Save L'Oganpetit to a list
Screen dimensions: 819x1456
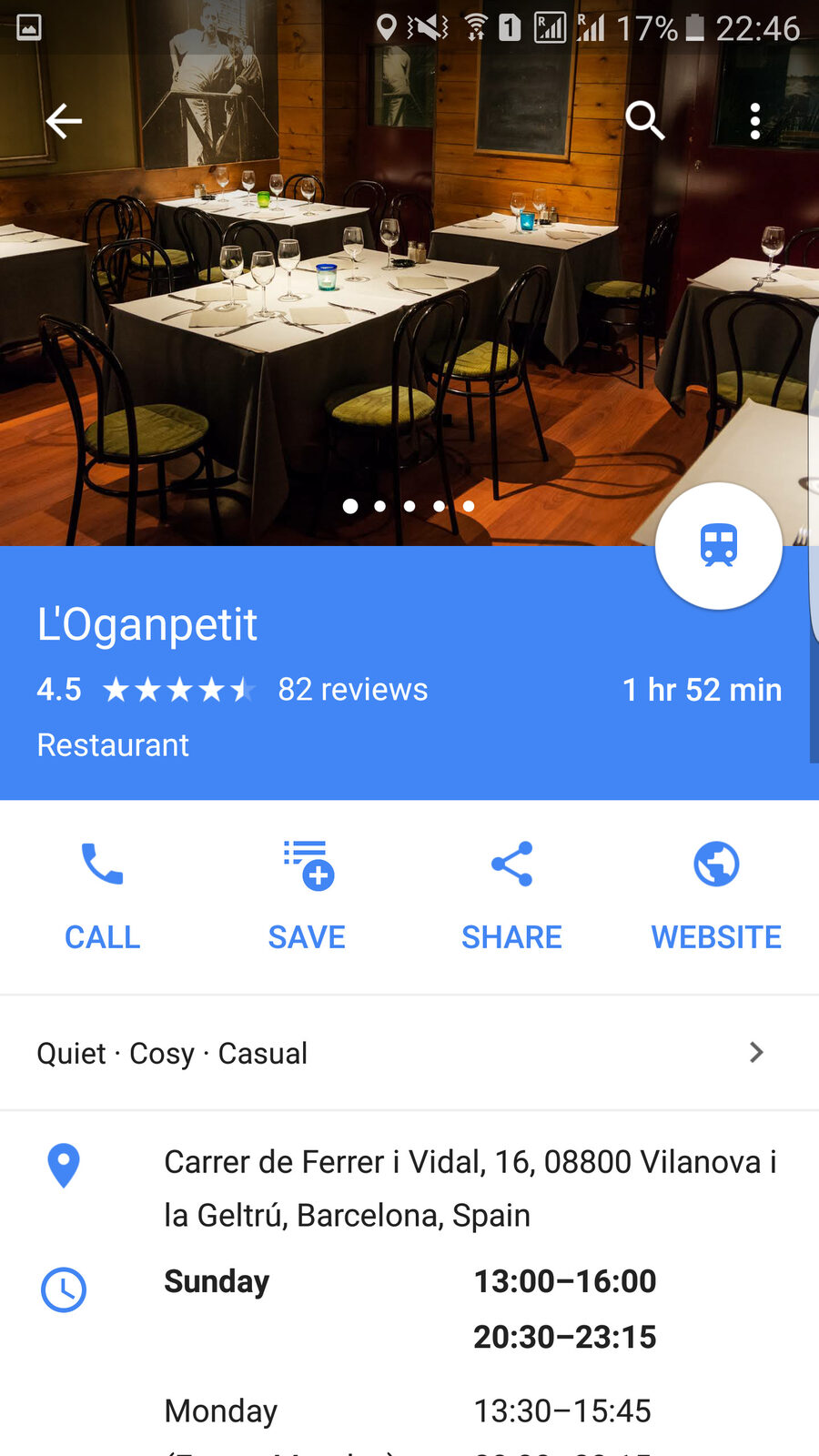point(308,895)
